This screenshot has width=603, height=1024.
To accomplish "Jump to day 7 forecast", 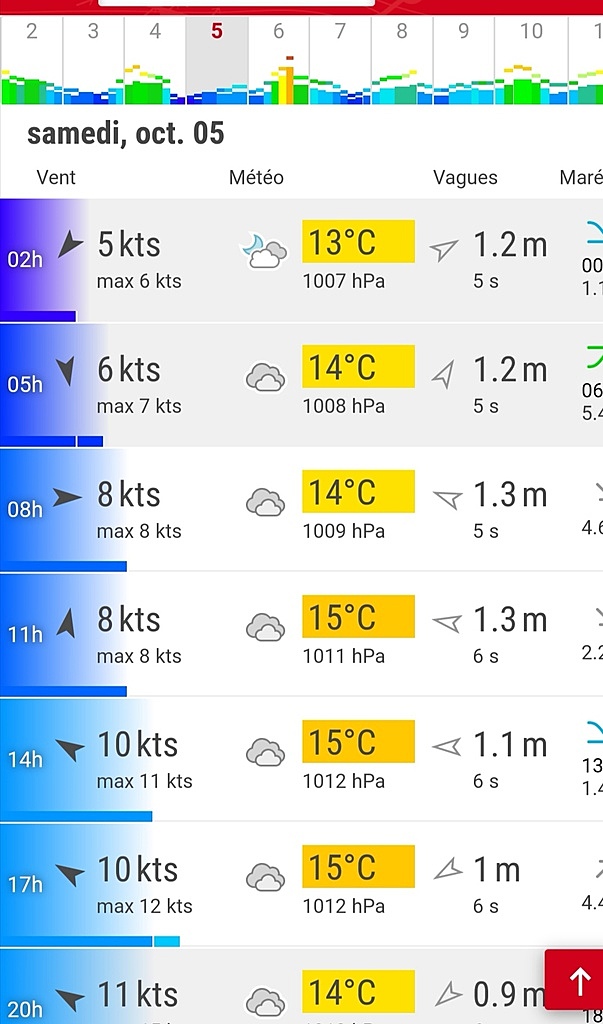I will pyautogui.click(x=340, y=60).
